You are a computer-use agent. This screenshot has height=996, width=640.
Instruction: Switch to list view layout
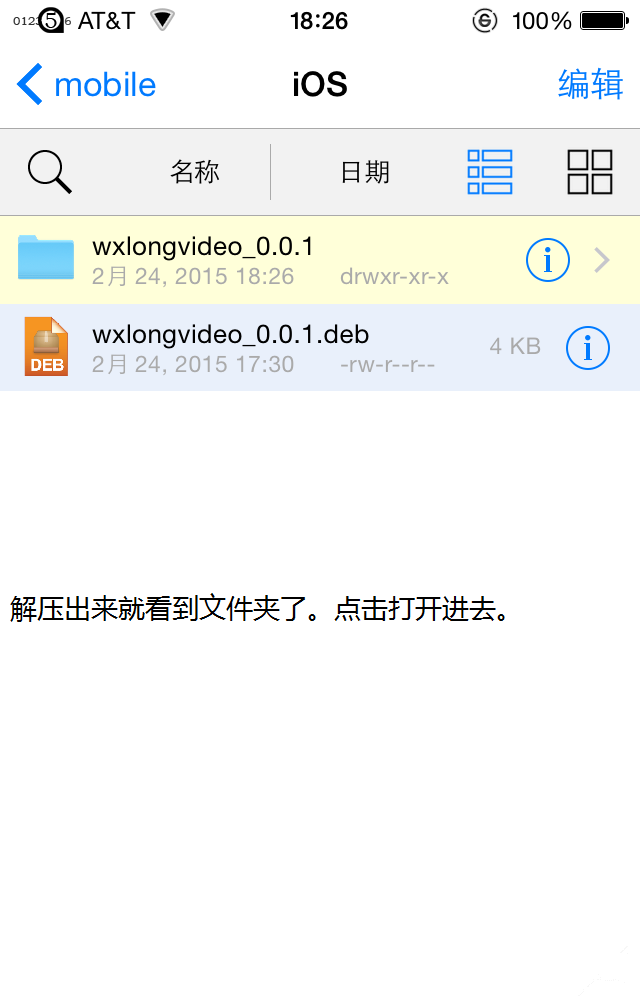pyautogui.click(x=490, y=172)
